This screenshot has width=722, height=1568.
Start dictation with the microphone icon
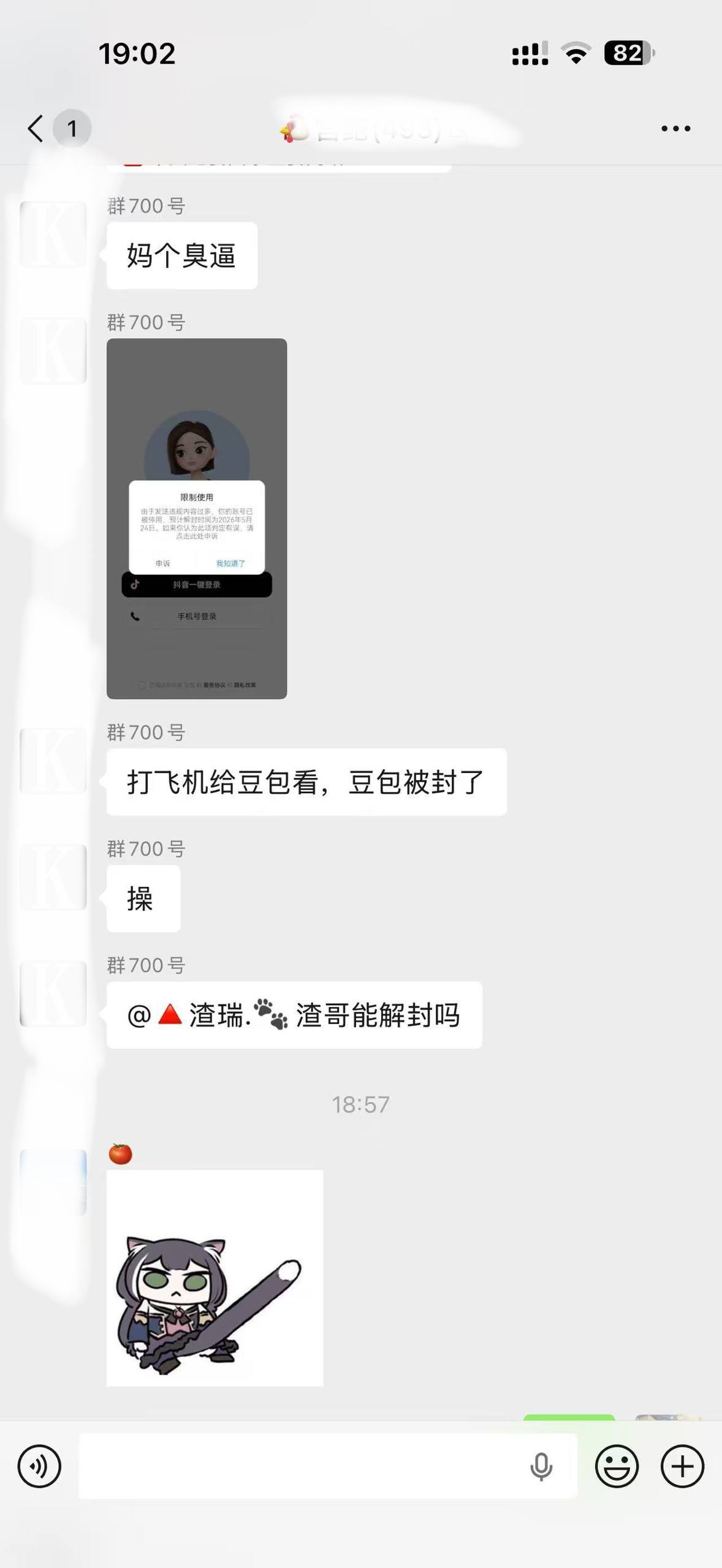541,1466
